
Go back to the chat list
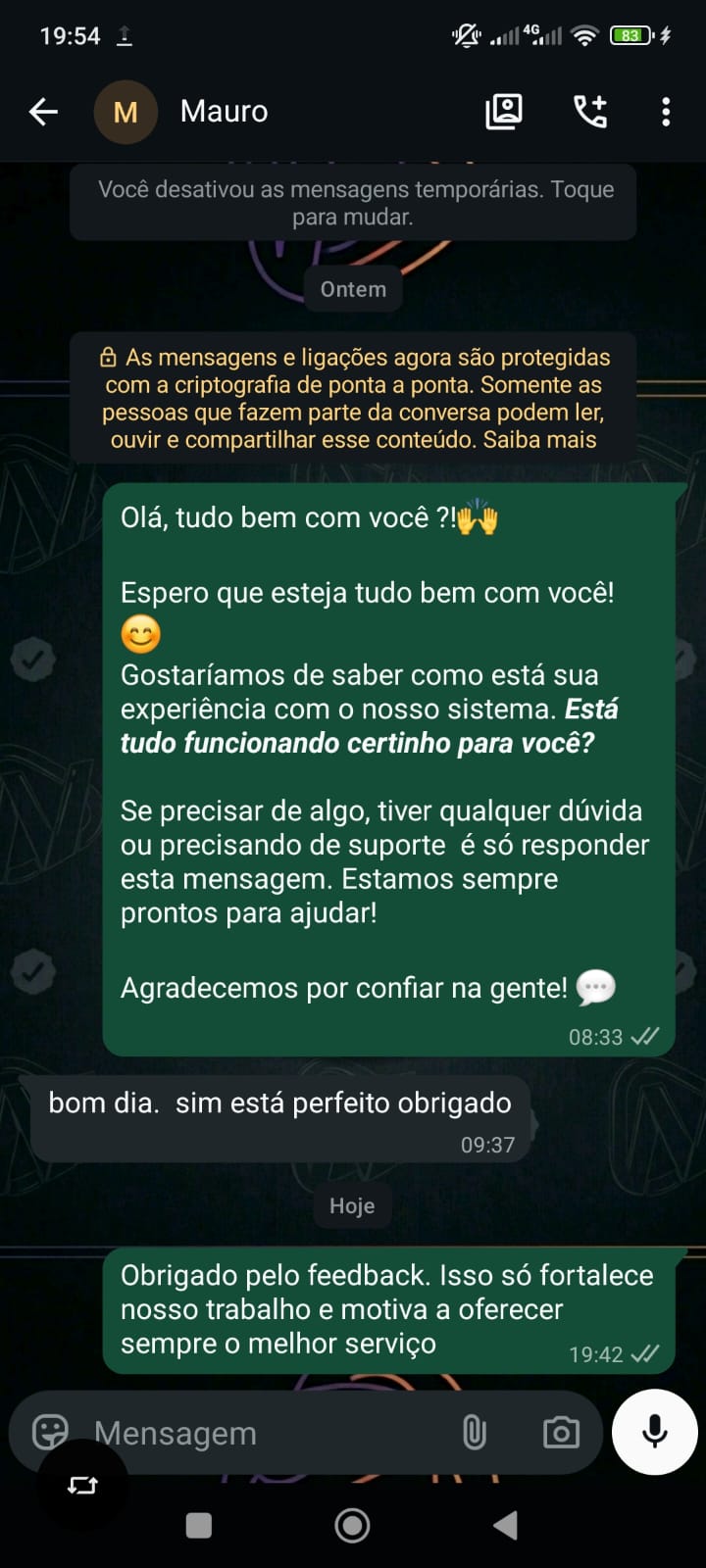point(44,112)
